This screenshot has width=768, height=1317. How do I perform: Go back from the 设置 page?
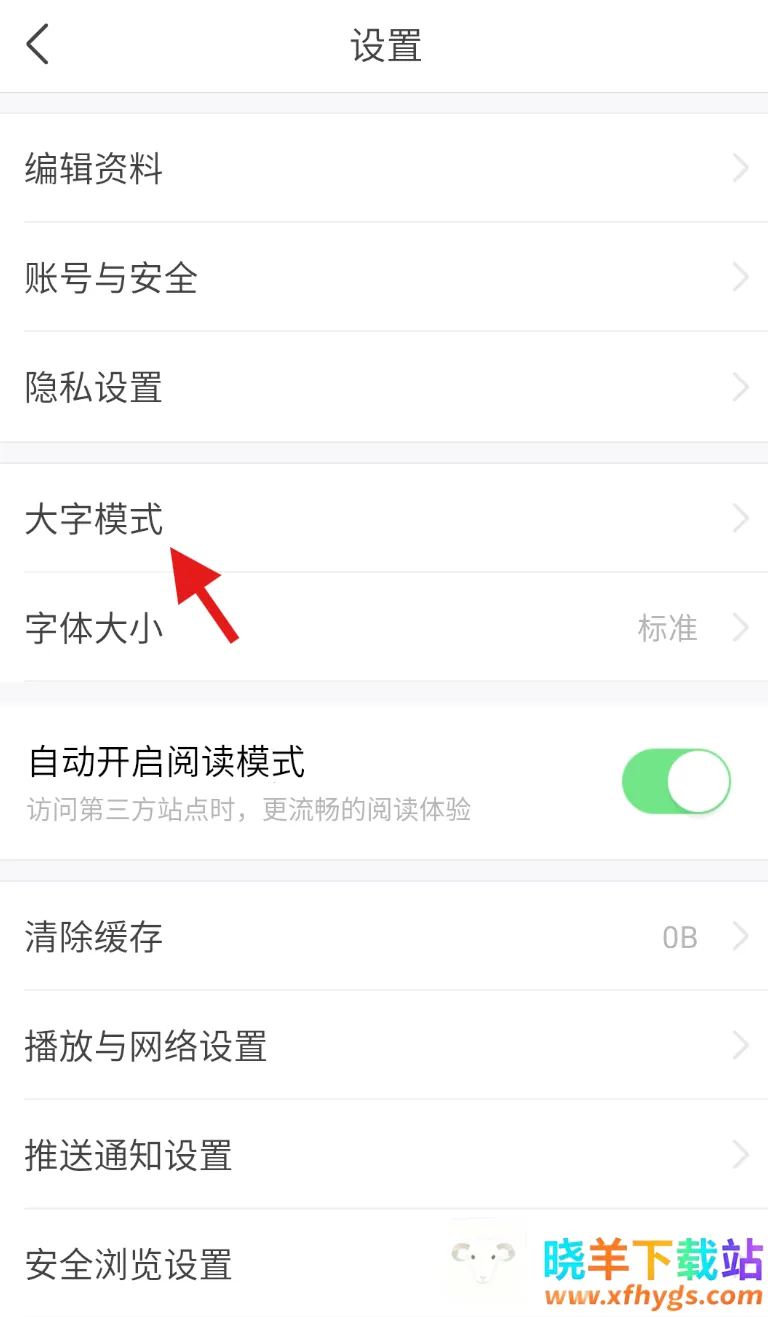point(38,46)
